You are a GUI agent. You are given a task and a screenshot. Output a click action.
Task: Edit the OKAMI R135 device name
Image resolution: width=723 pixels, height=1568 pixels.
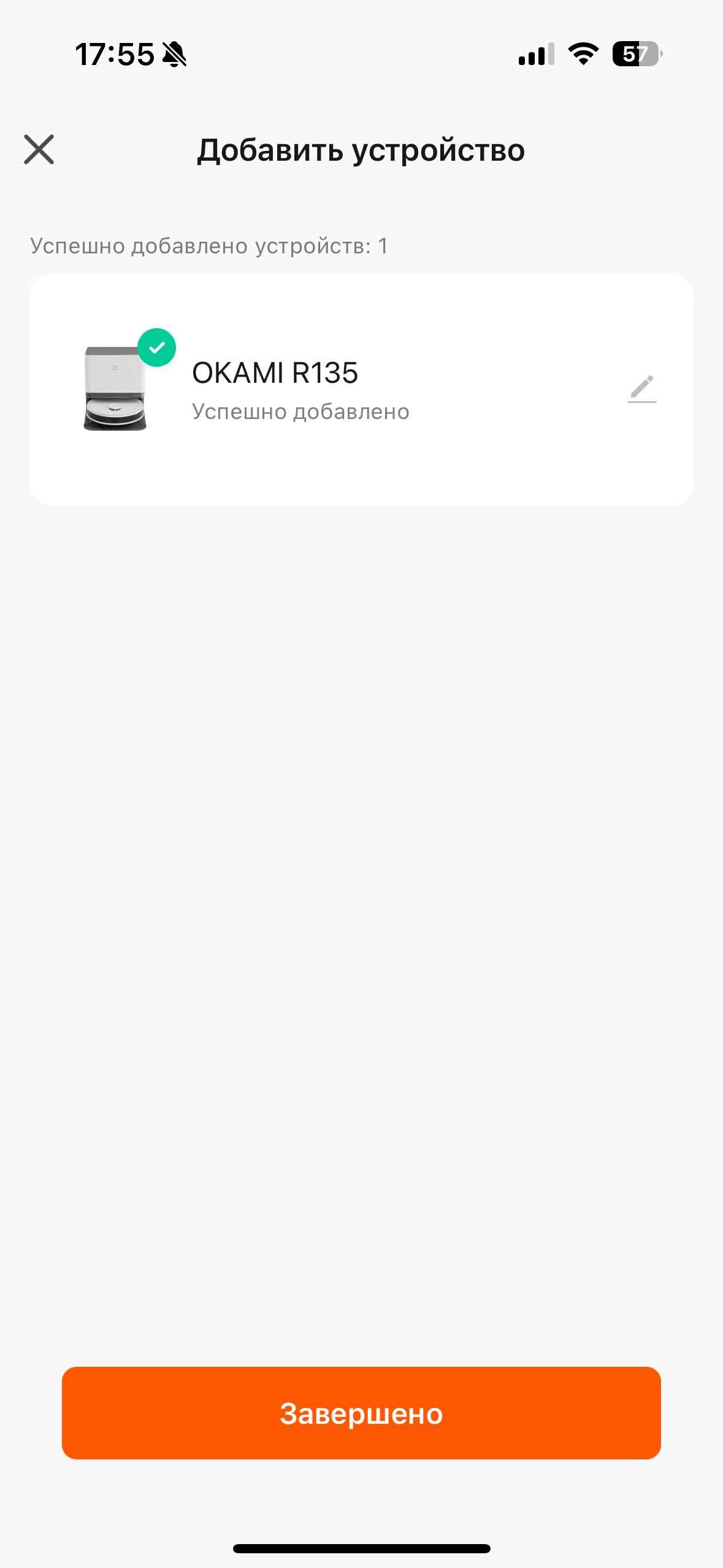click(x=641, y=389)
